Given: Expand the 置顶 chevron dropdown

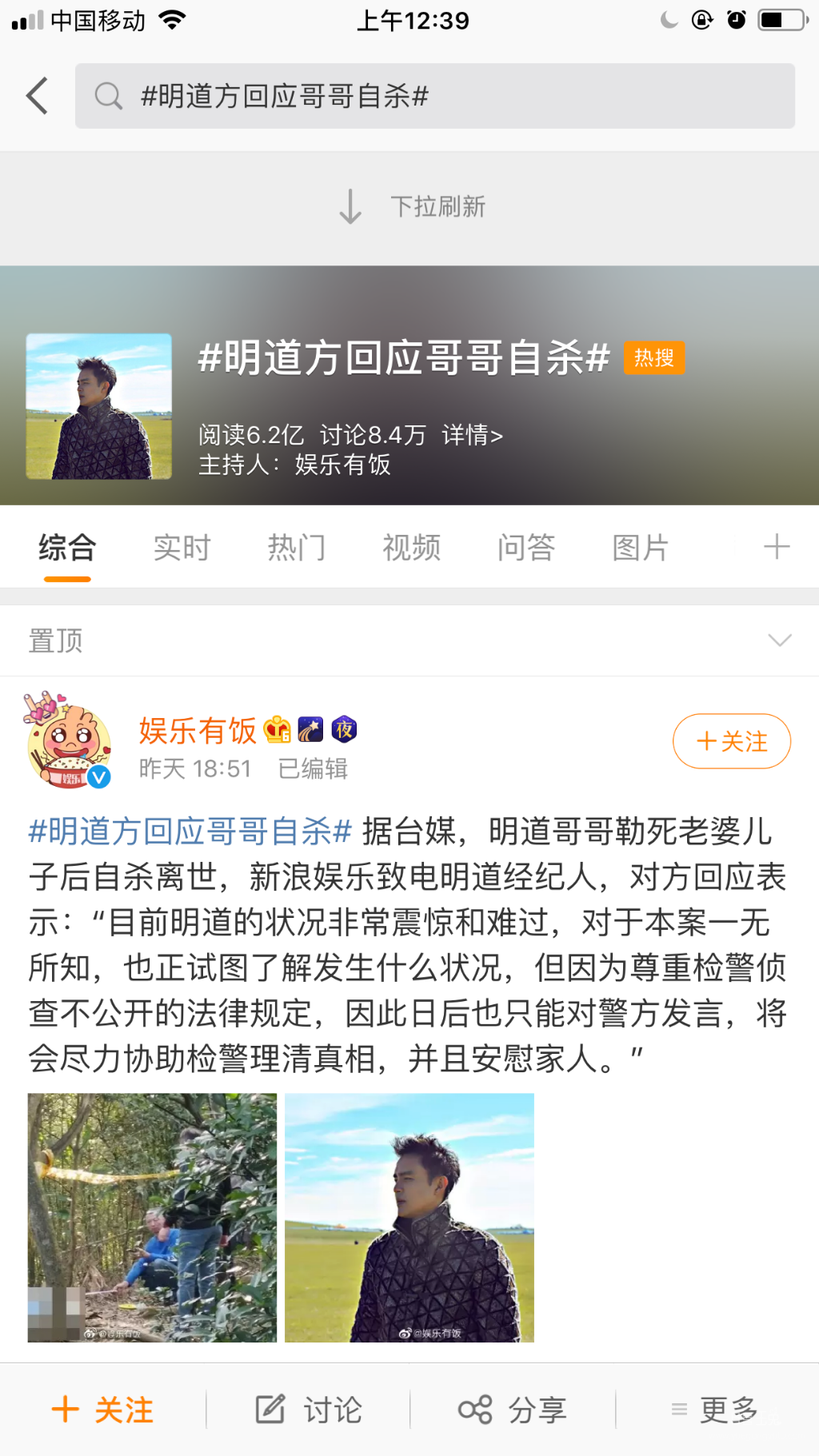Looking at the screenshot, I should (780, 640).
